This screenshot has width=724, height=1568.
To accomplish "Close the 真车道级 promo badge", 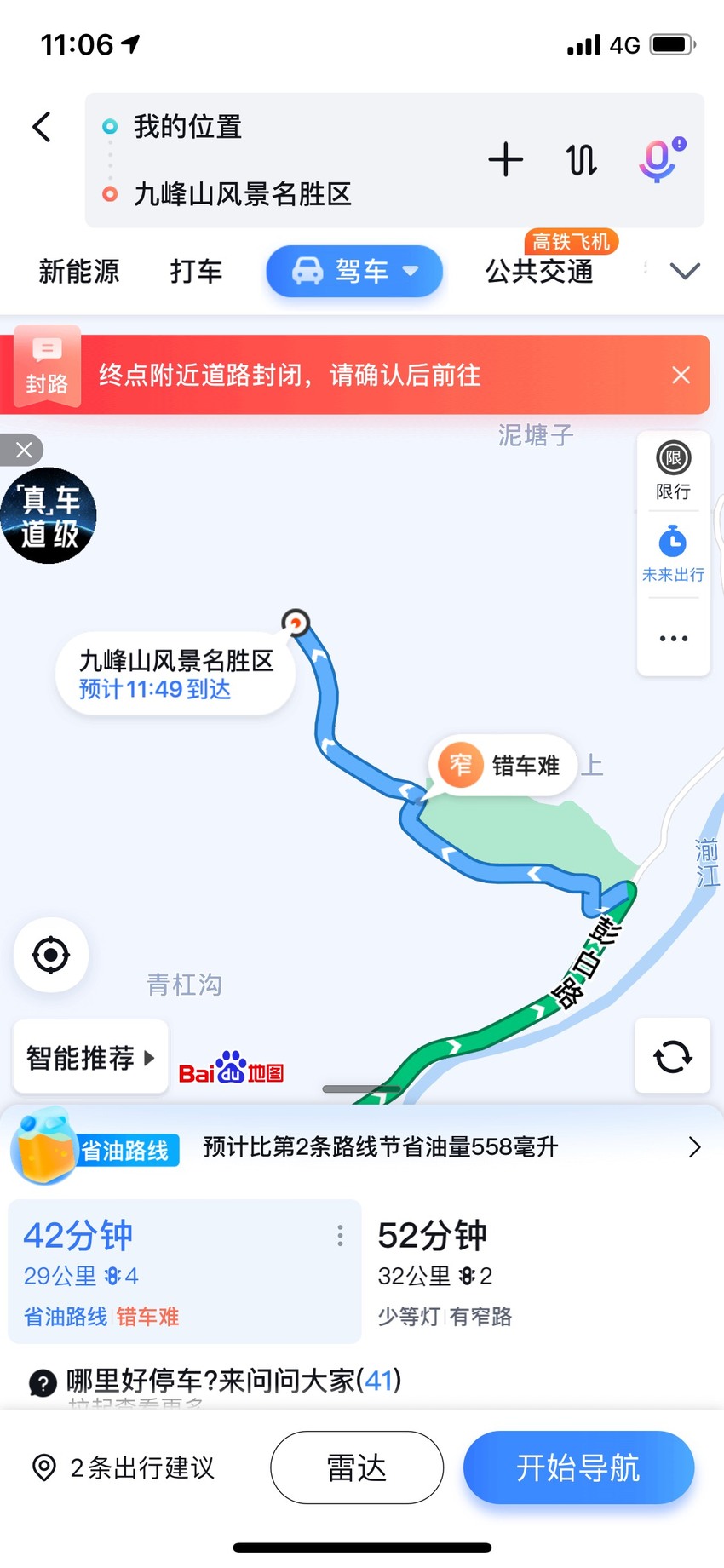I will (23, 450).
